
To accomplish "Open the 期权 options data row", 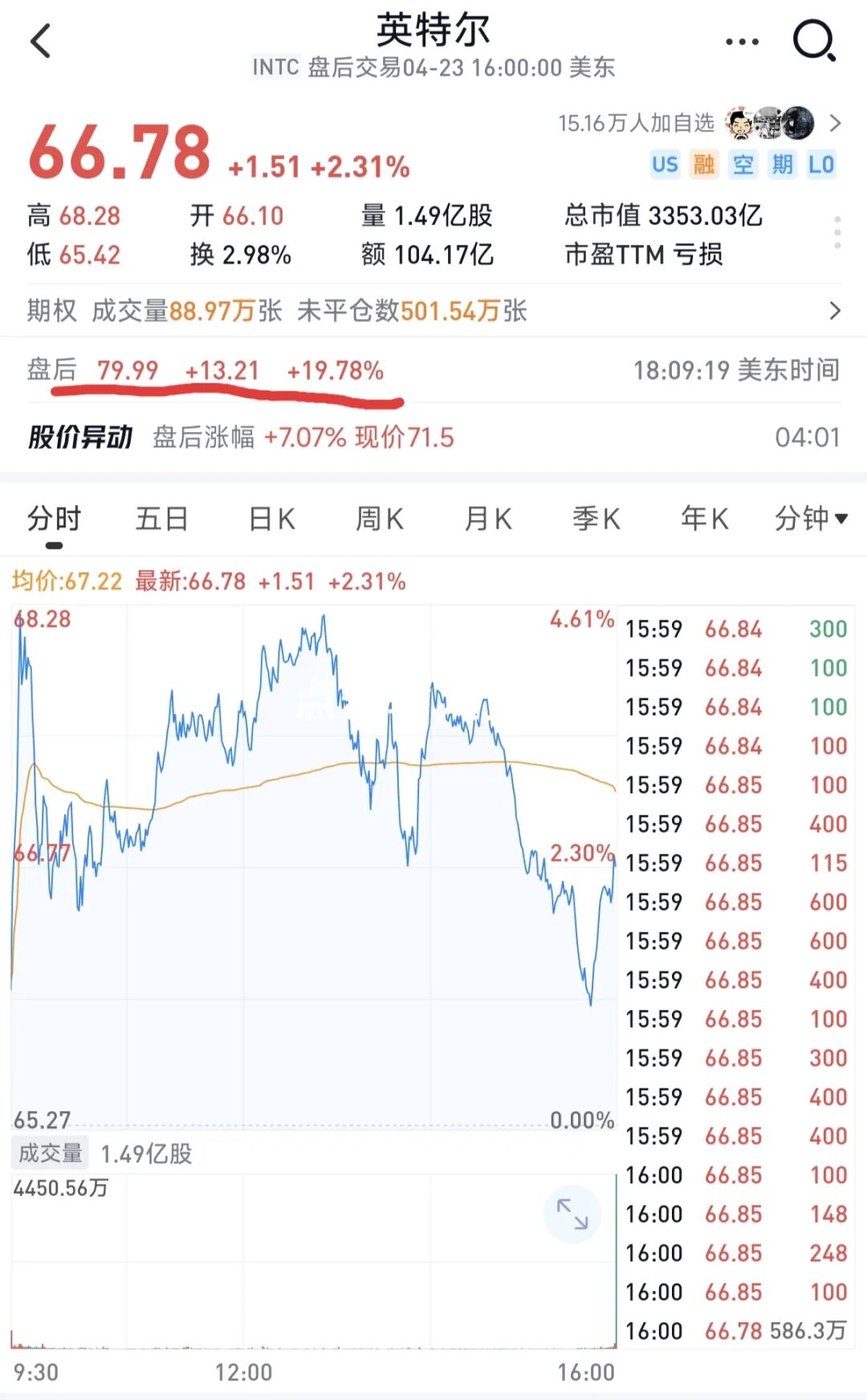I will (433, 311).
